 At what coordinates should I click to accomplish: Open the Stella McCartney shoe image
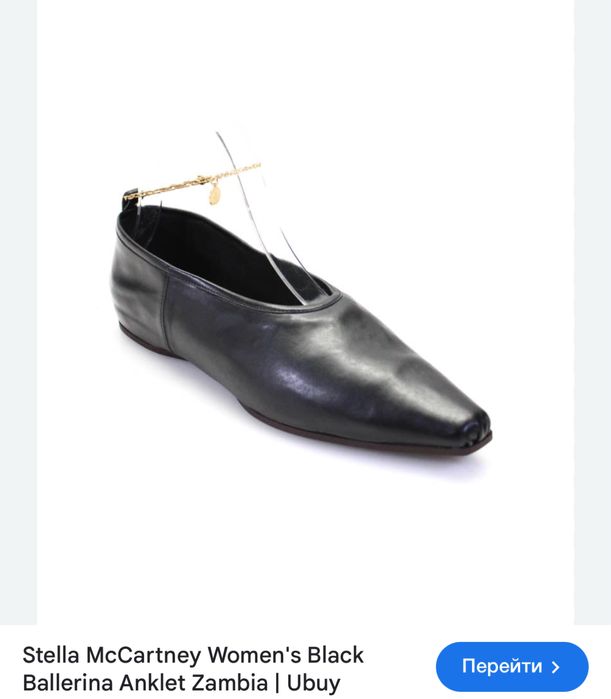tap(304, 310)
